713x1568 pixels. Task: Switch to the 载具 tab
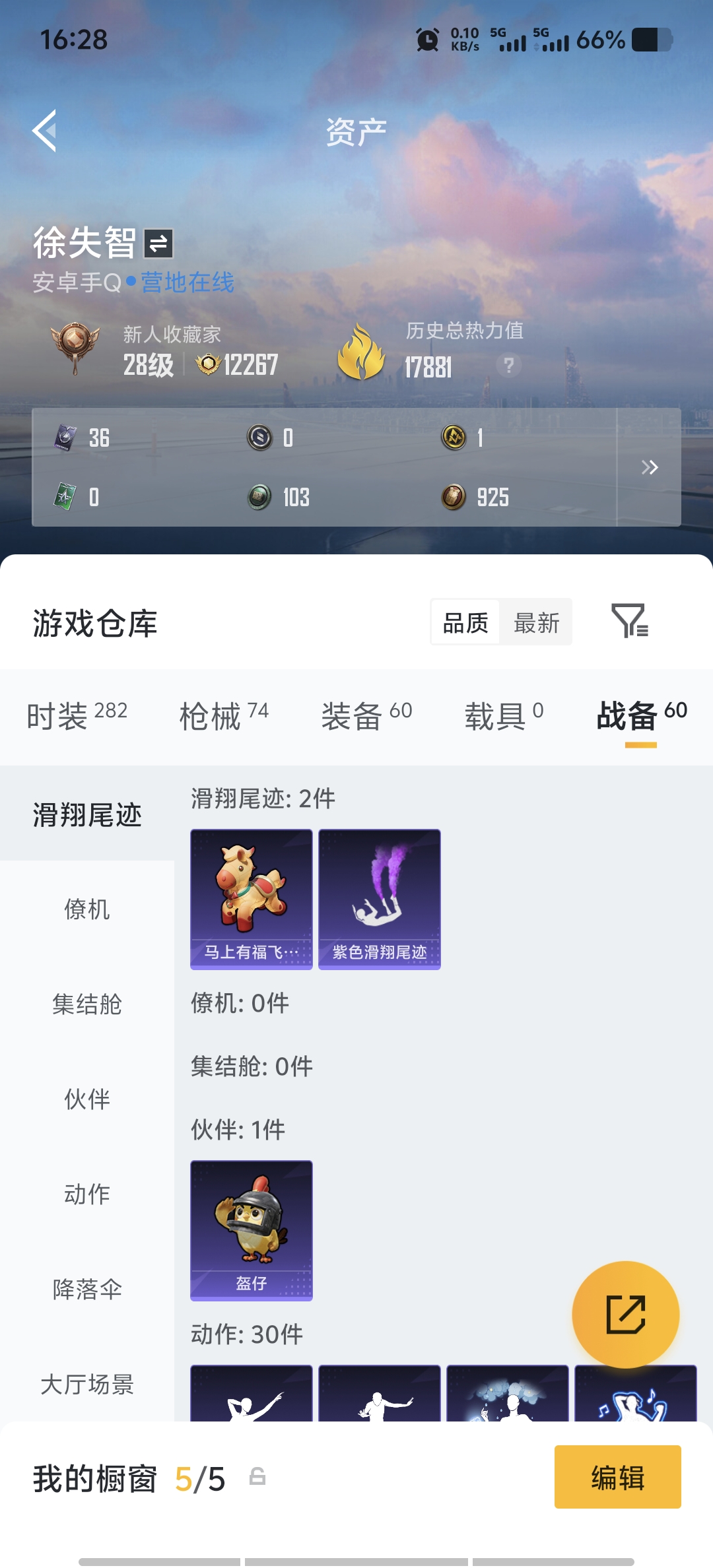[504, 716]
